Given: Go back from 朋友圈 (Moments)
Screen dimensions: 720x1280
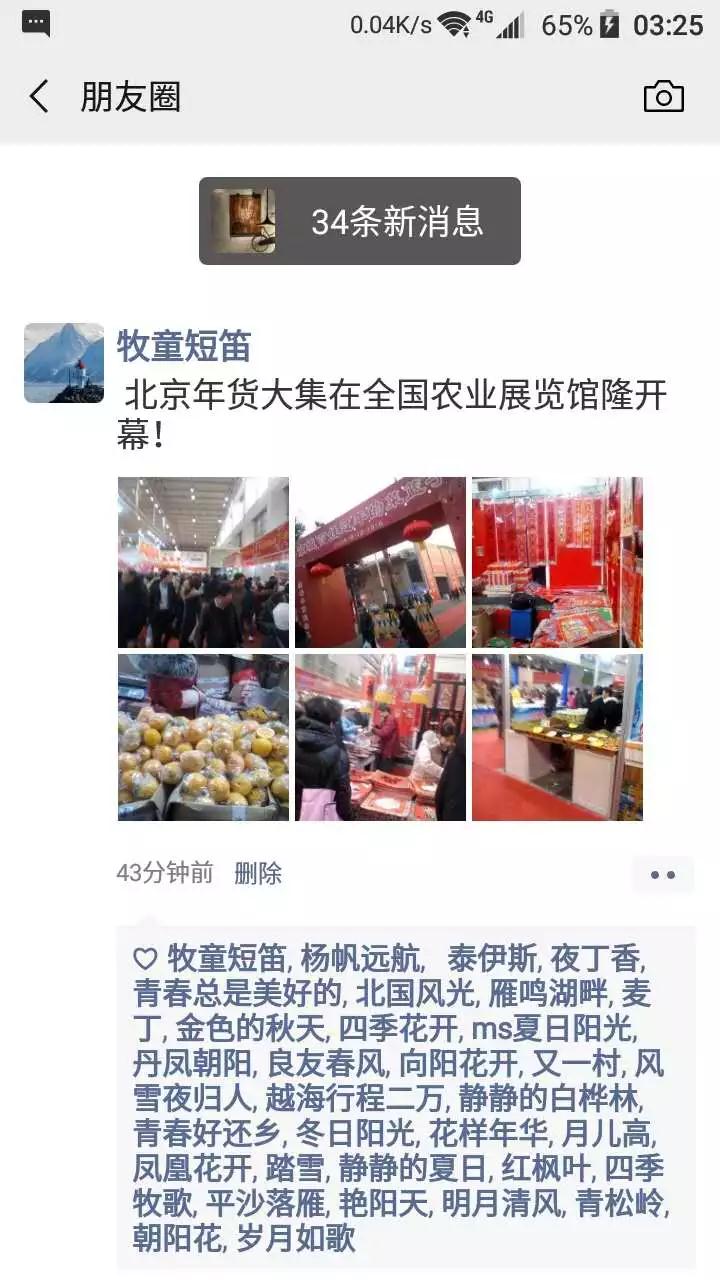Looking at the screenshot, I should coord(40,97).
